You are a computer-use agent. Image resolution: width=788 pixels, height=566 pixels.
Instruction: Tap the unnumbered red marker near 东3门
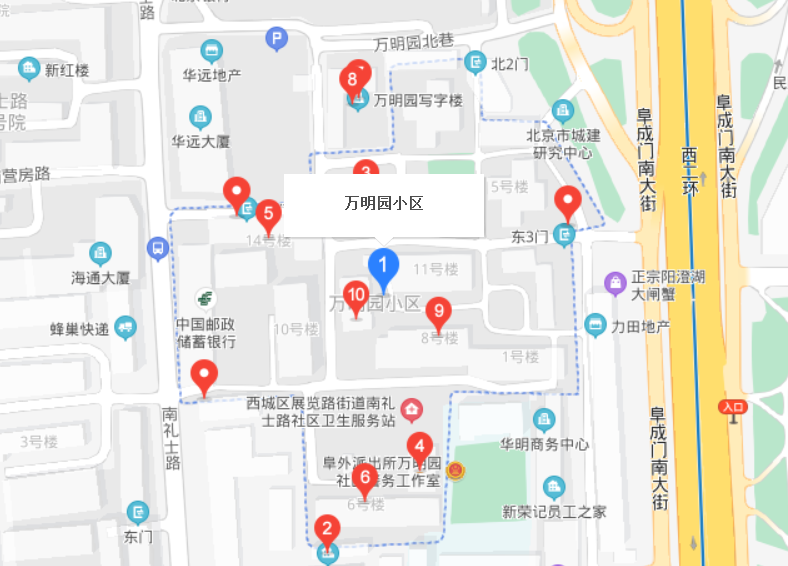569,201
